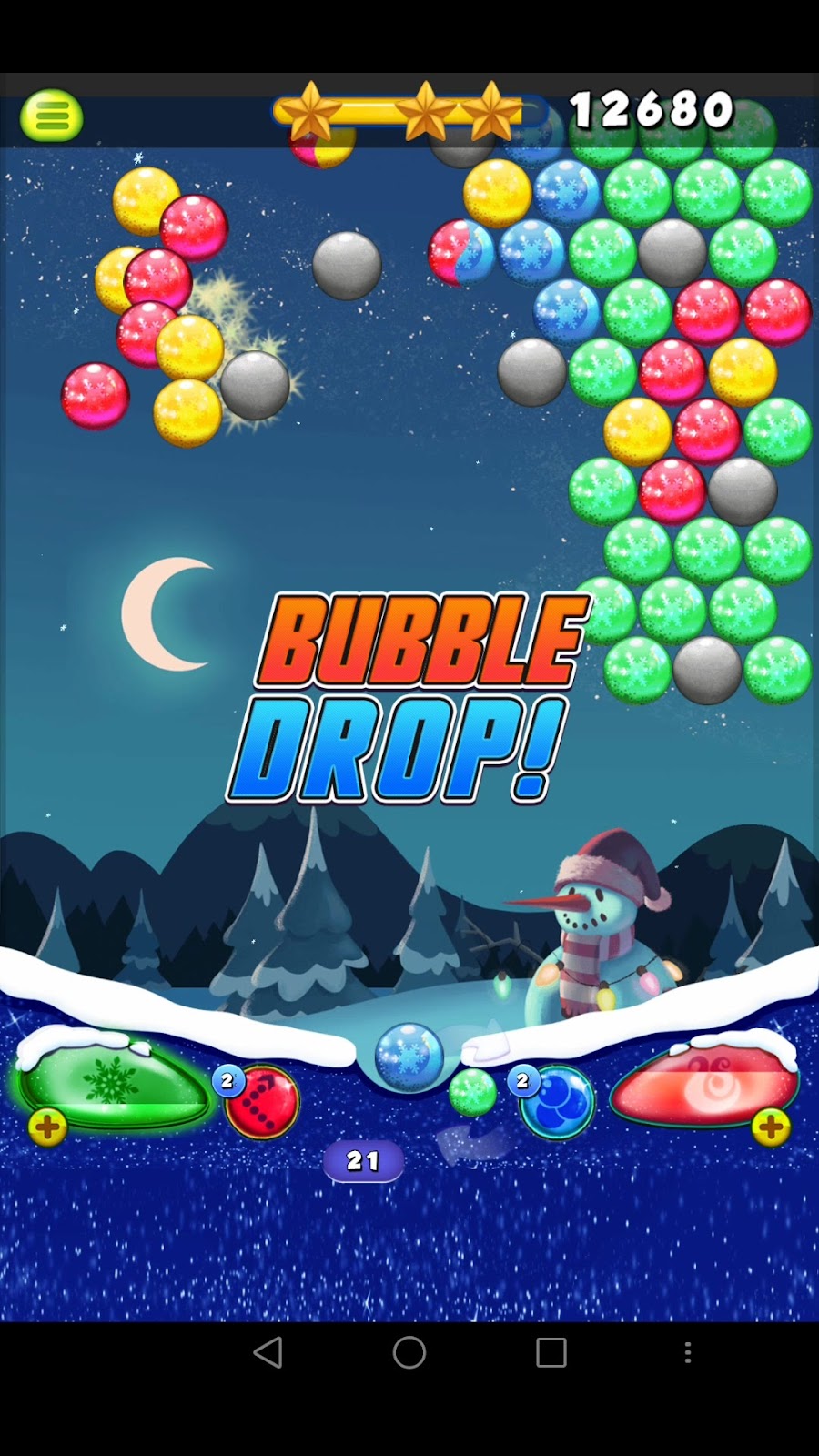819x1456 pixels.
Task: Go back using system navigation
Action: (x=268, y=1352)
